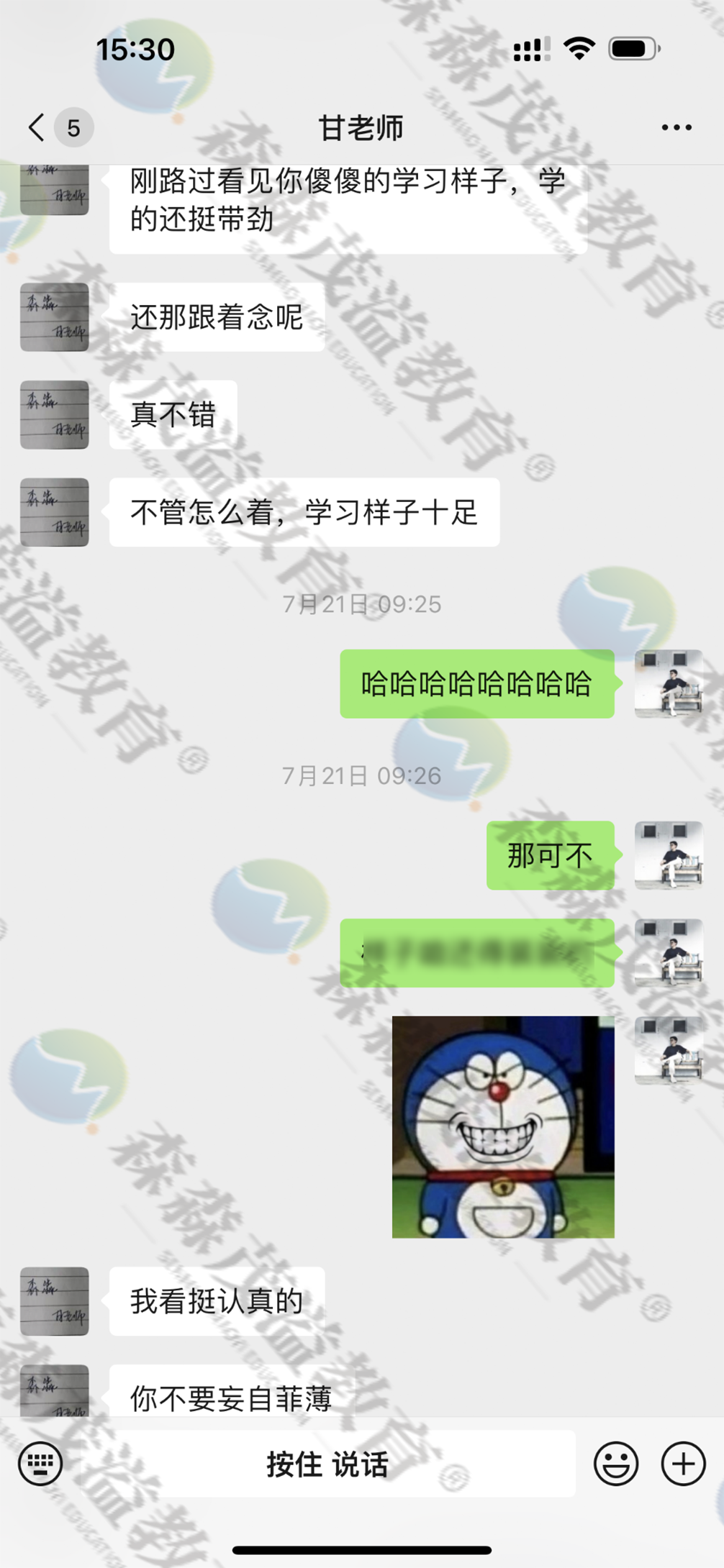
Task: Open the Doraemon sticker image
Action: click(x=503, y=1126)
